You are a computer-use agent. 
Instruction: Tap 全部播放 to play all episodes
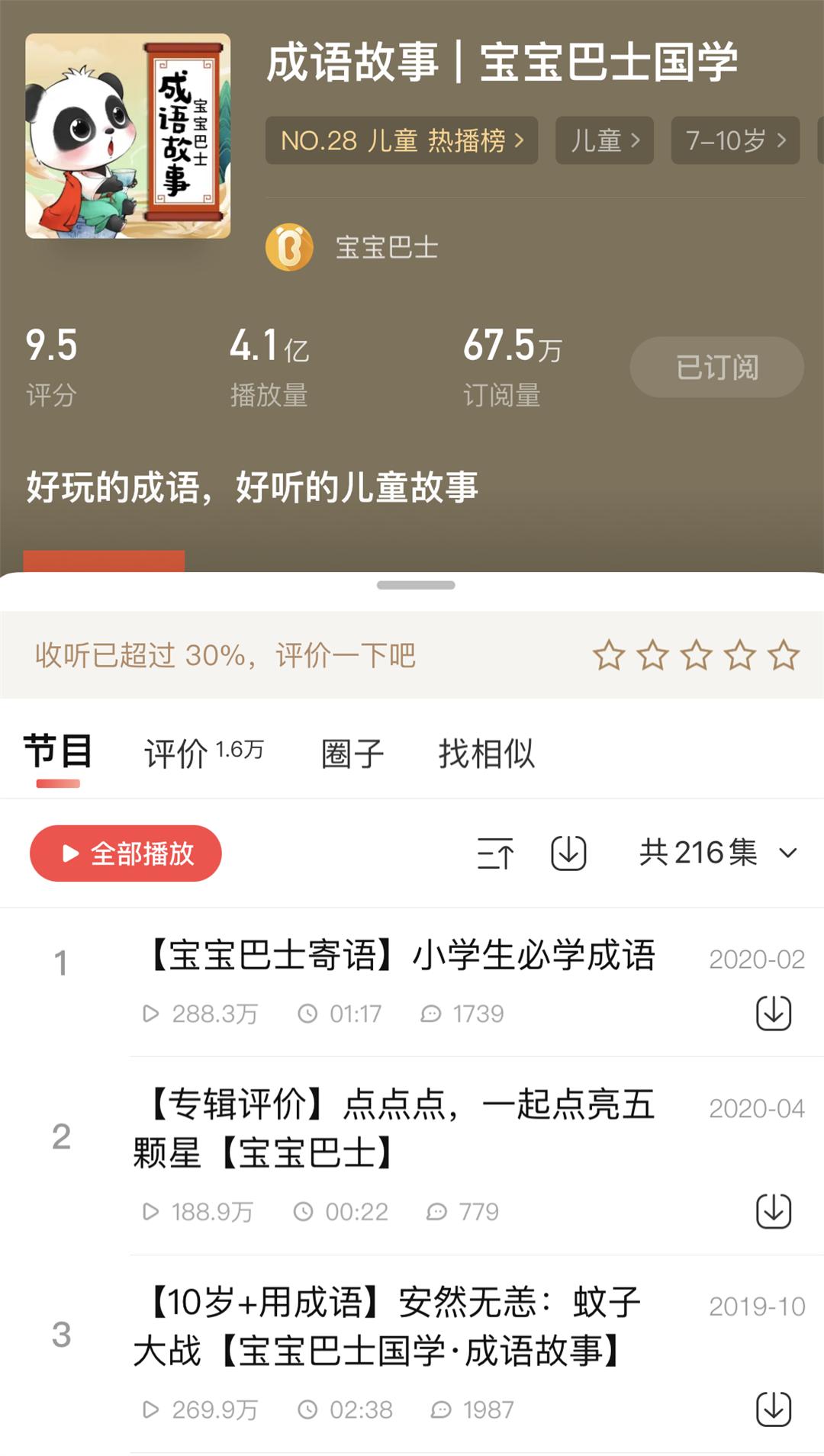click(126, 853)
